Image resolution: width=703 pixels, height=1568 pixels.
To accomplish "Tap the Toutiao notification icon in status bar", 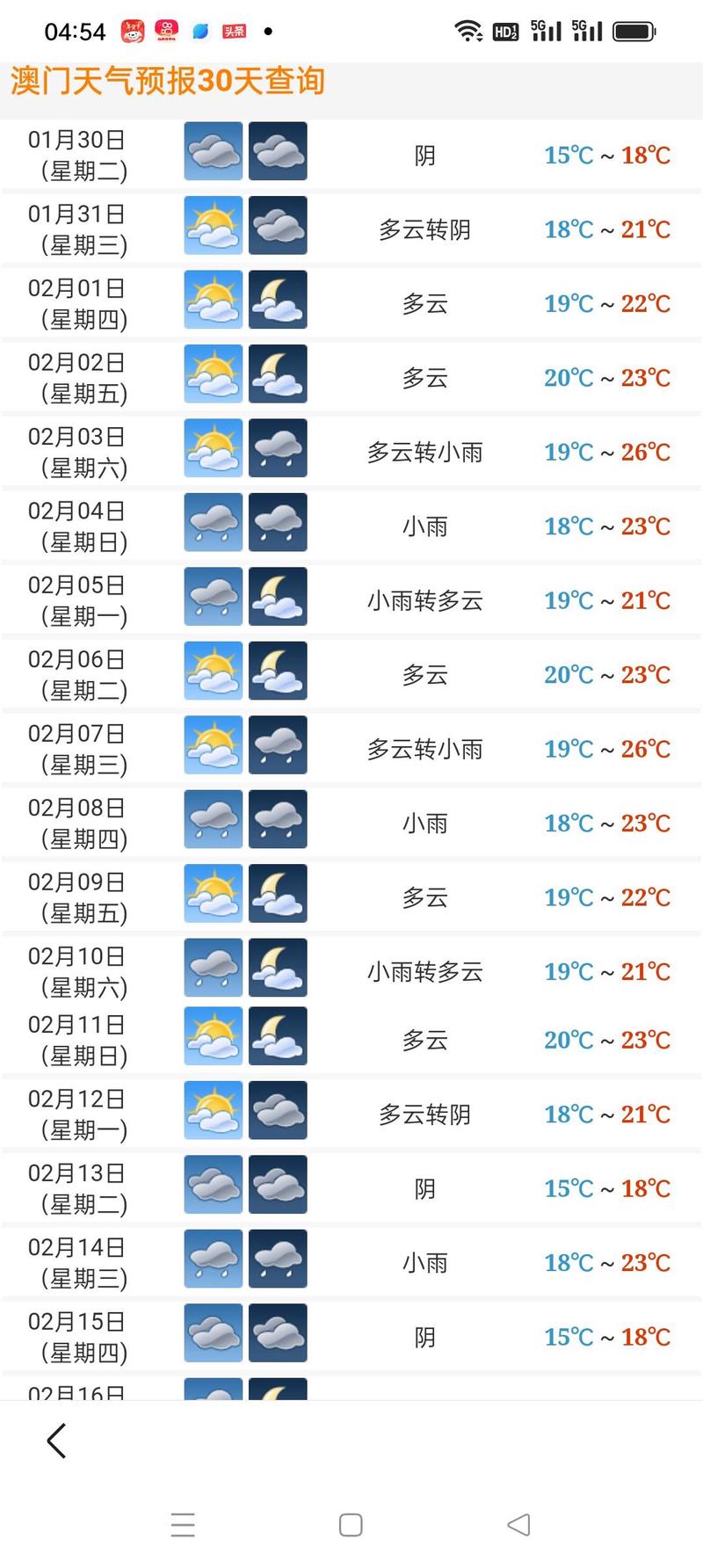I will (x=234, y=29).
